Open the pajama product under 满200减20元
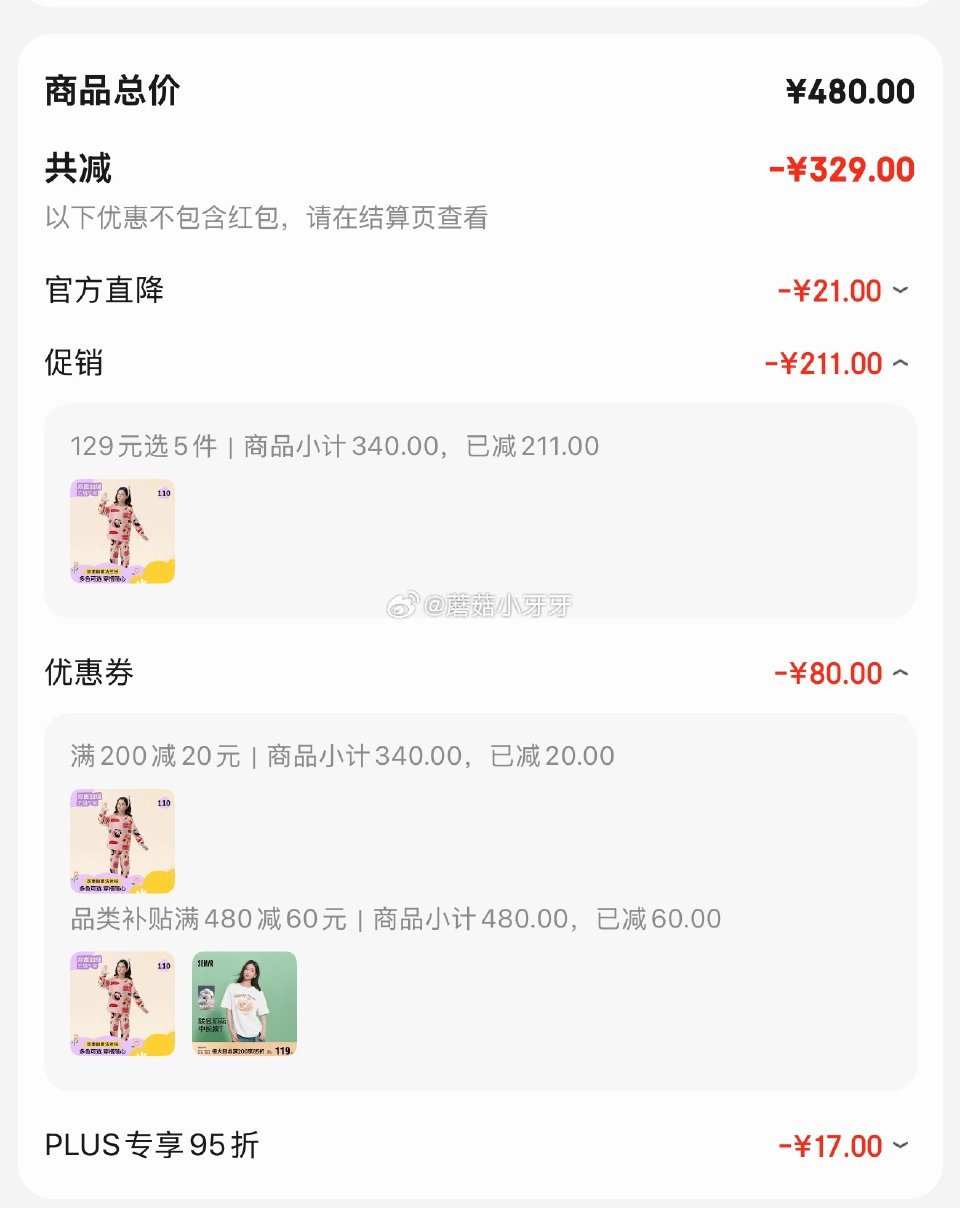Viewport: 960px width, 1208px height. coord(123,841)
